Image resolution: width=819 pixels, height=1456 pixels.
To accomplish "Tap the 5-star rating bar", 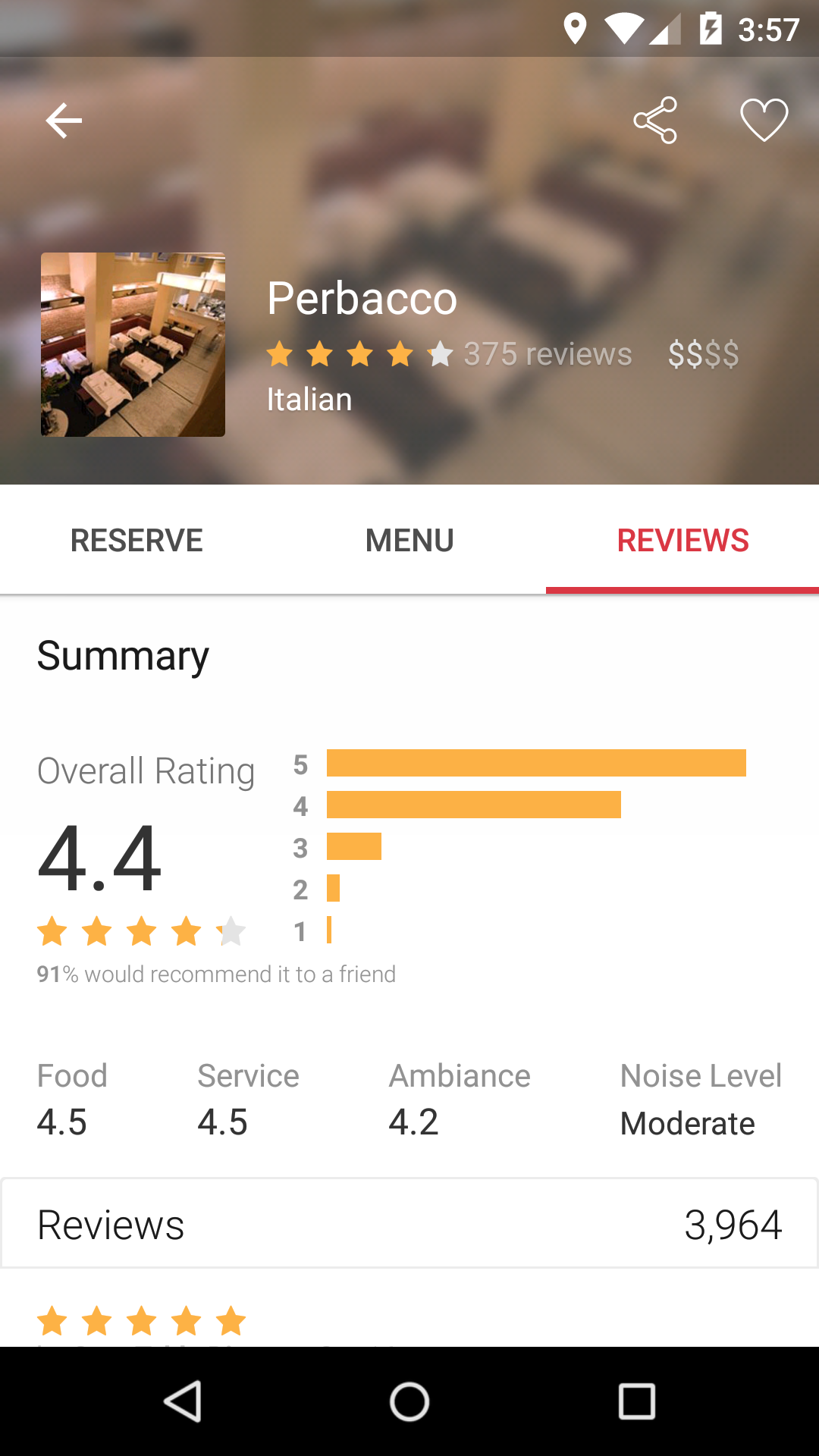I will 535,764.
